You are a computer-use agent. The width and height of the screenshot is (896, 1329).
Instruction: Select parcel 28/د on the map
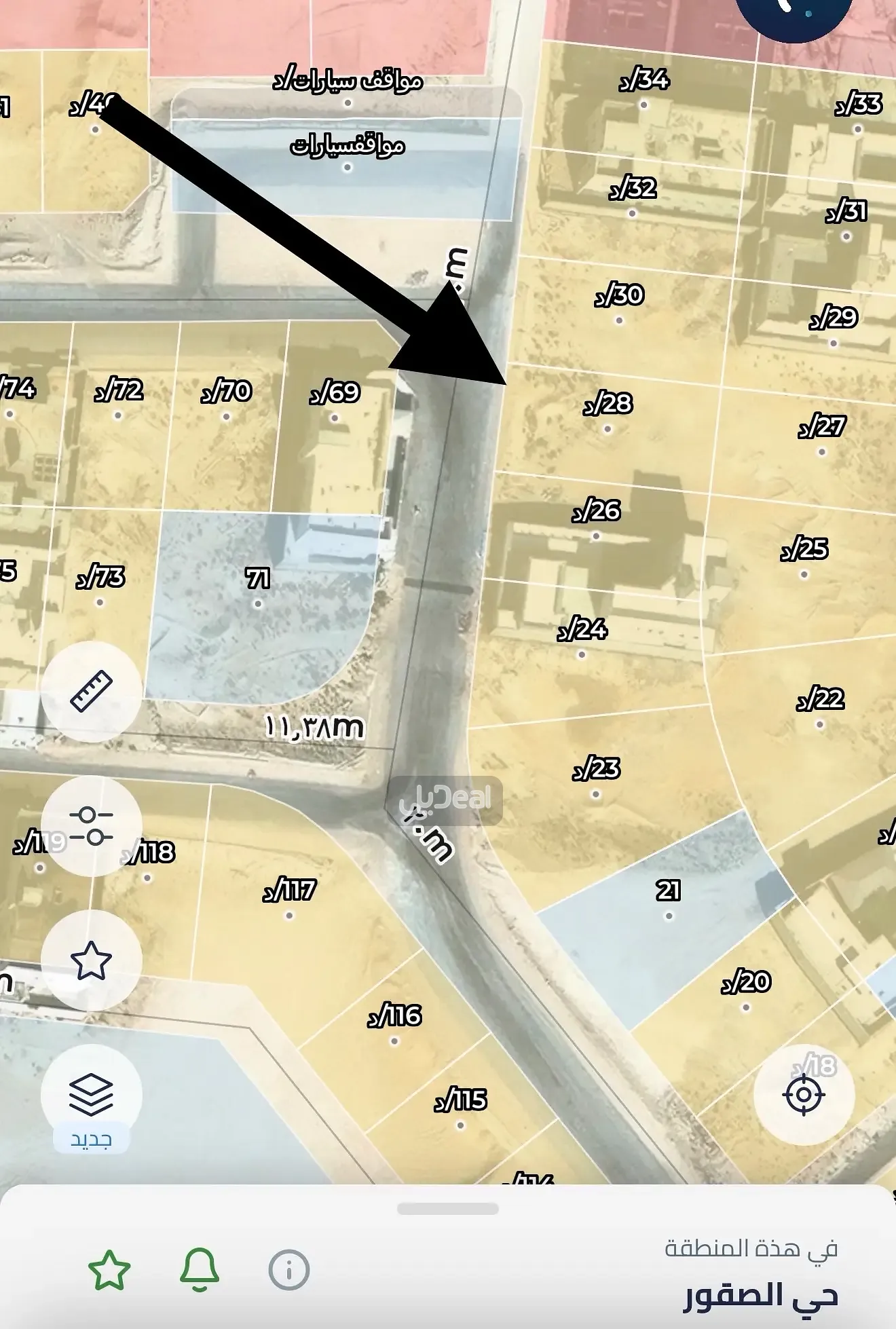point(608,403)
